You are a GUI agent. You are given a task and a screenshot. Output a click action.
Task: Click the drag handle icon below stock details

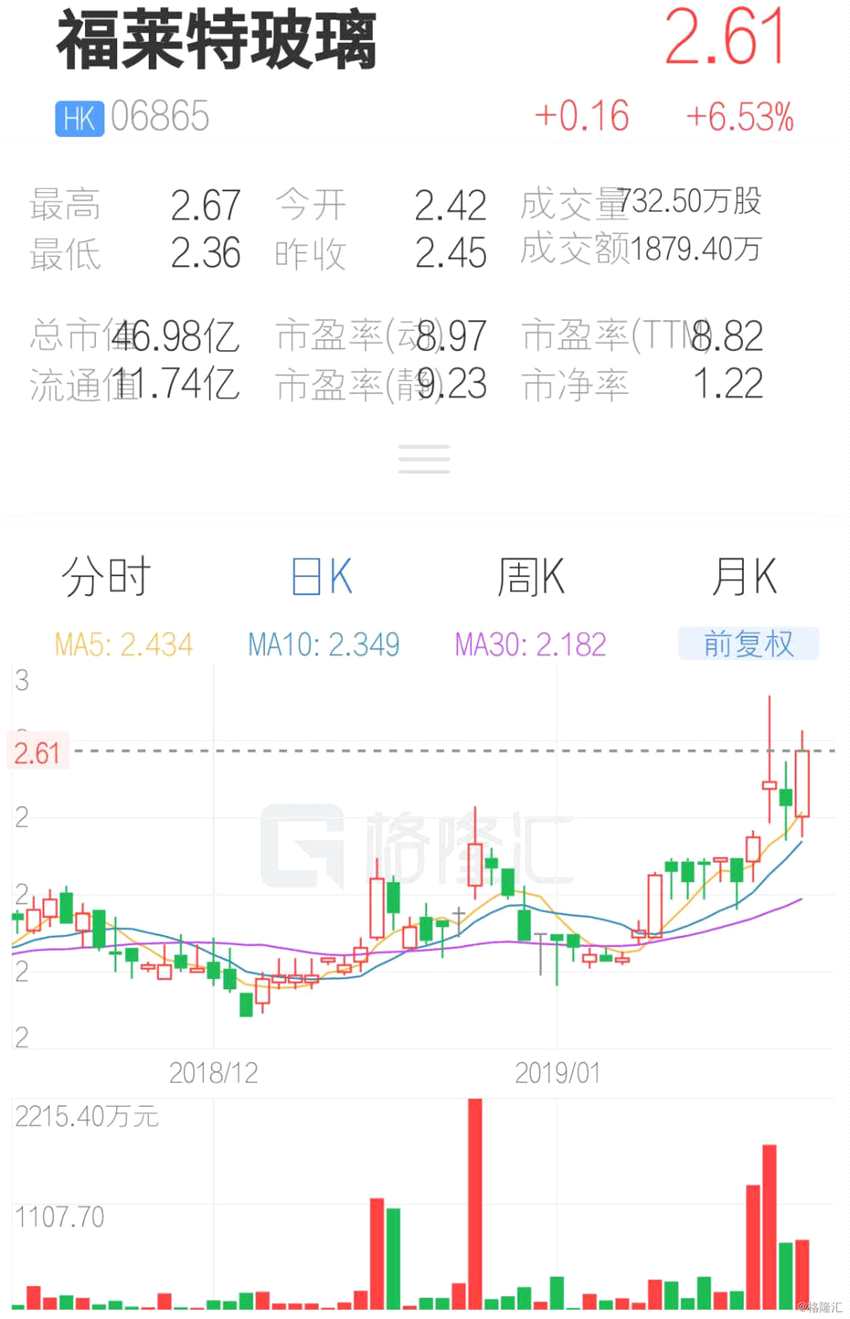tap(424, 457)
